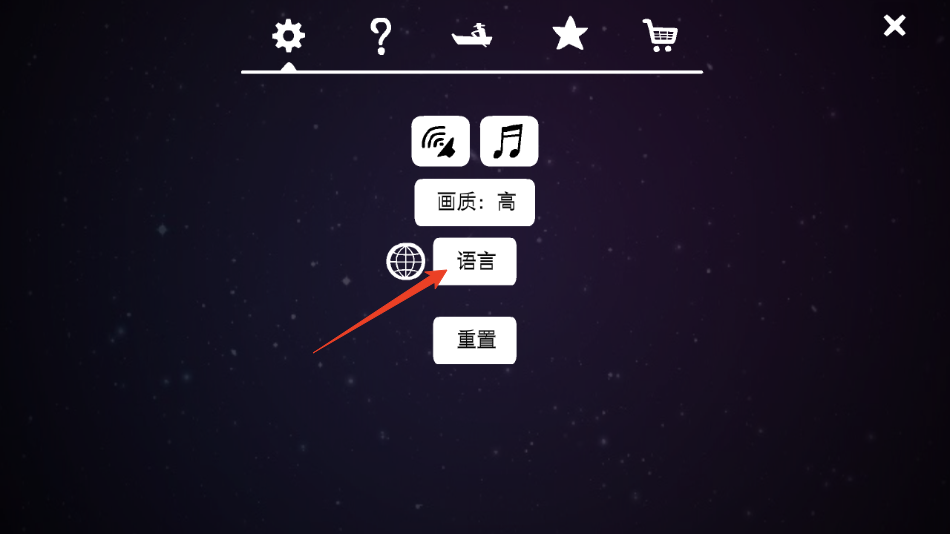Toggle background music button
Screen dimensions: 950x534
pos(509,141)
